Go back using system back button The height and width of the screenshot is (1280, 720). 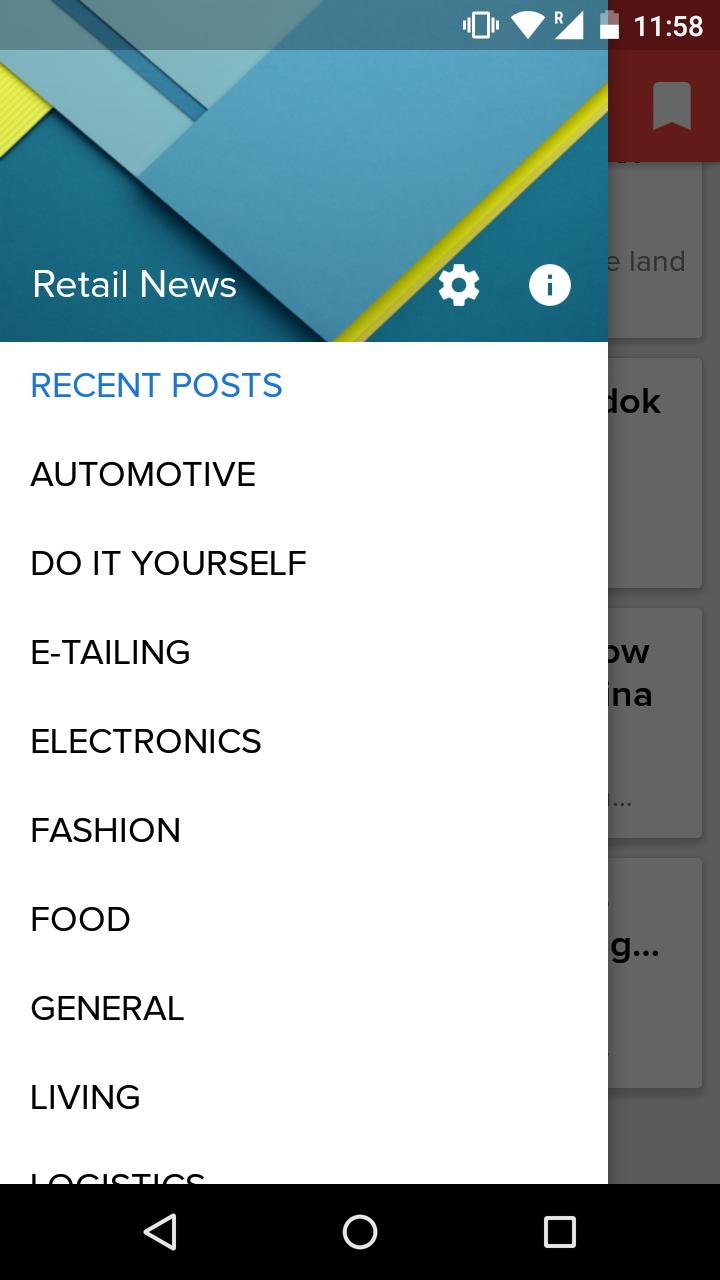click(x=160, y=1232)
